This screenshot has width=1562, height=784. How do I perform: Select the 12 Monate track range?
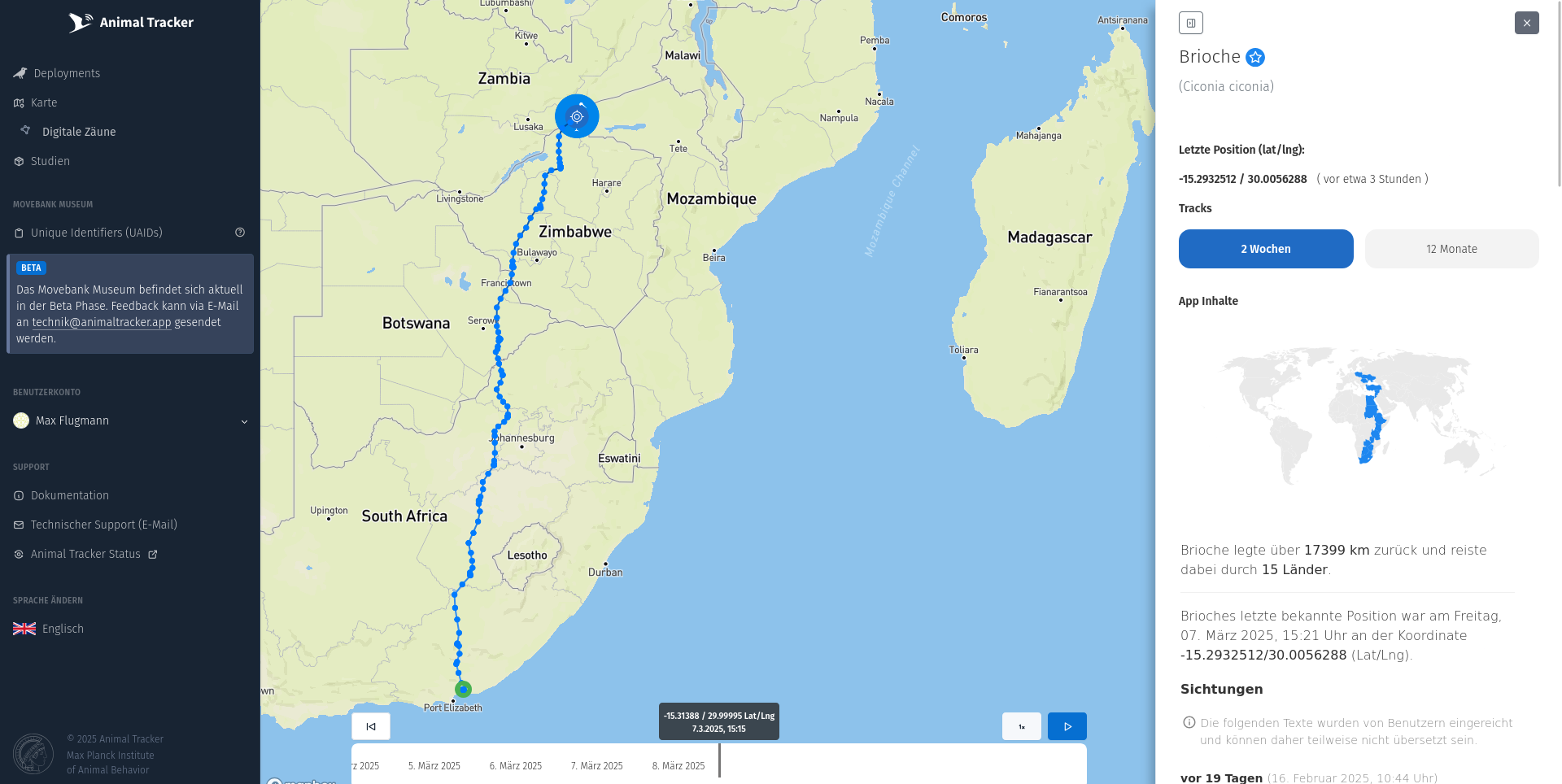tap(1451, 249)
